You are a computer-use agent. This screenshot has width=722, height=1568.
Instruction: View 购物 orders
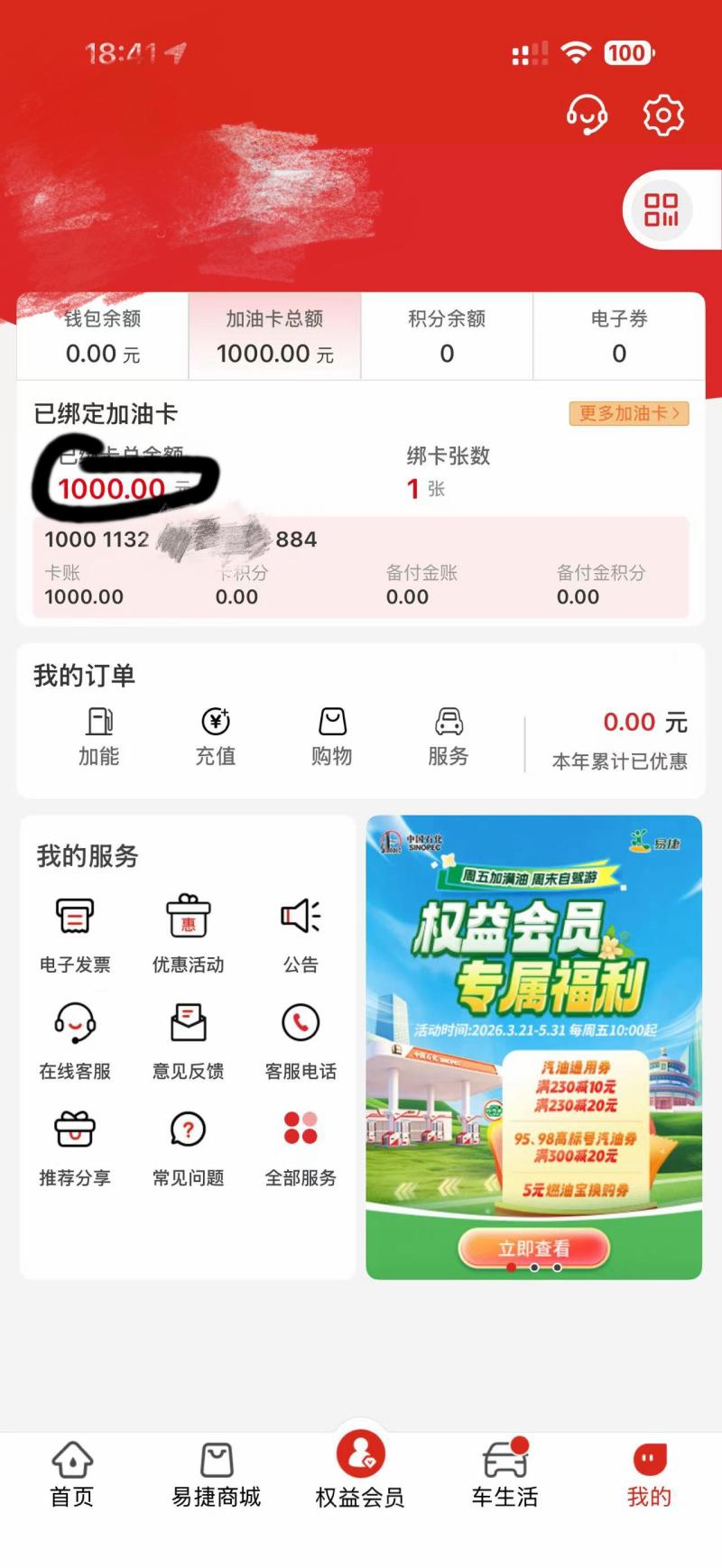click(332, 737)
